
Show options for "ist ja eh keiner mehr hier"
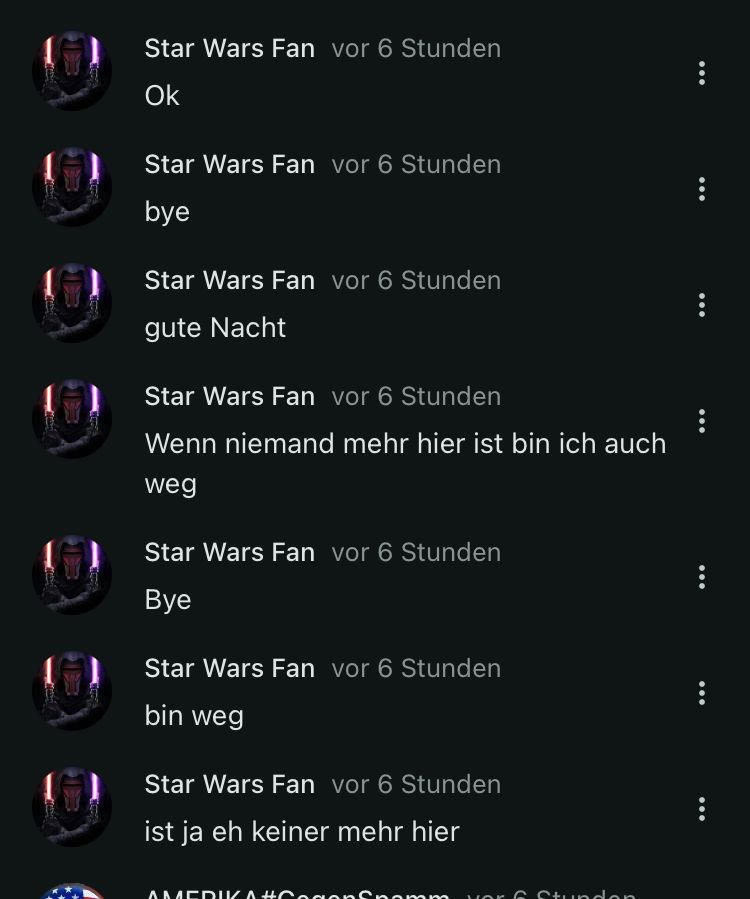702,809
